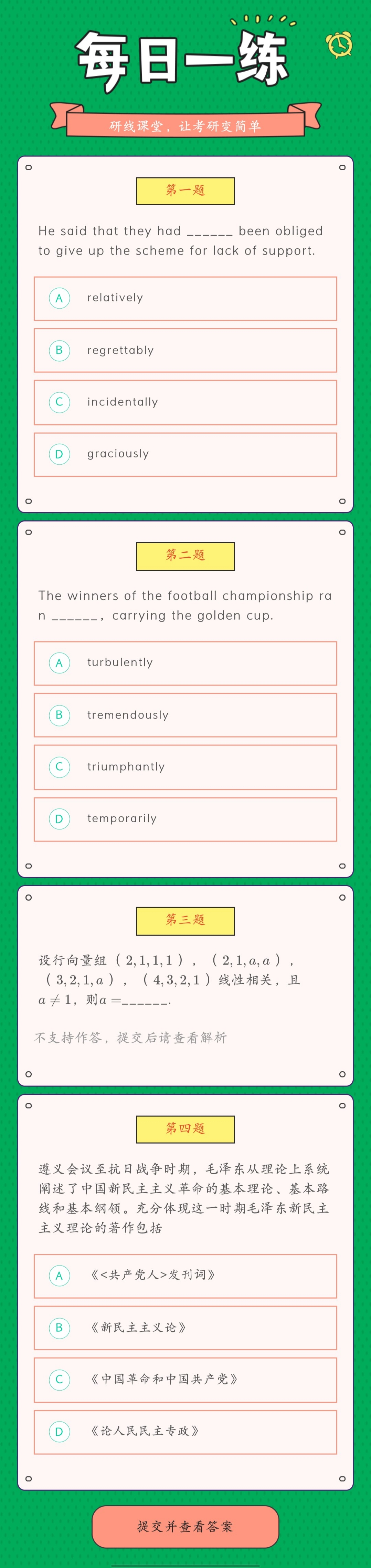Screen dimensions: 371x1568
Task: Check option D 《论人民民主专政》
Action: tap(185, 1432)
